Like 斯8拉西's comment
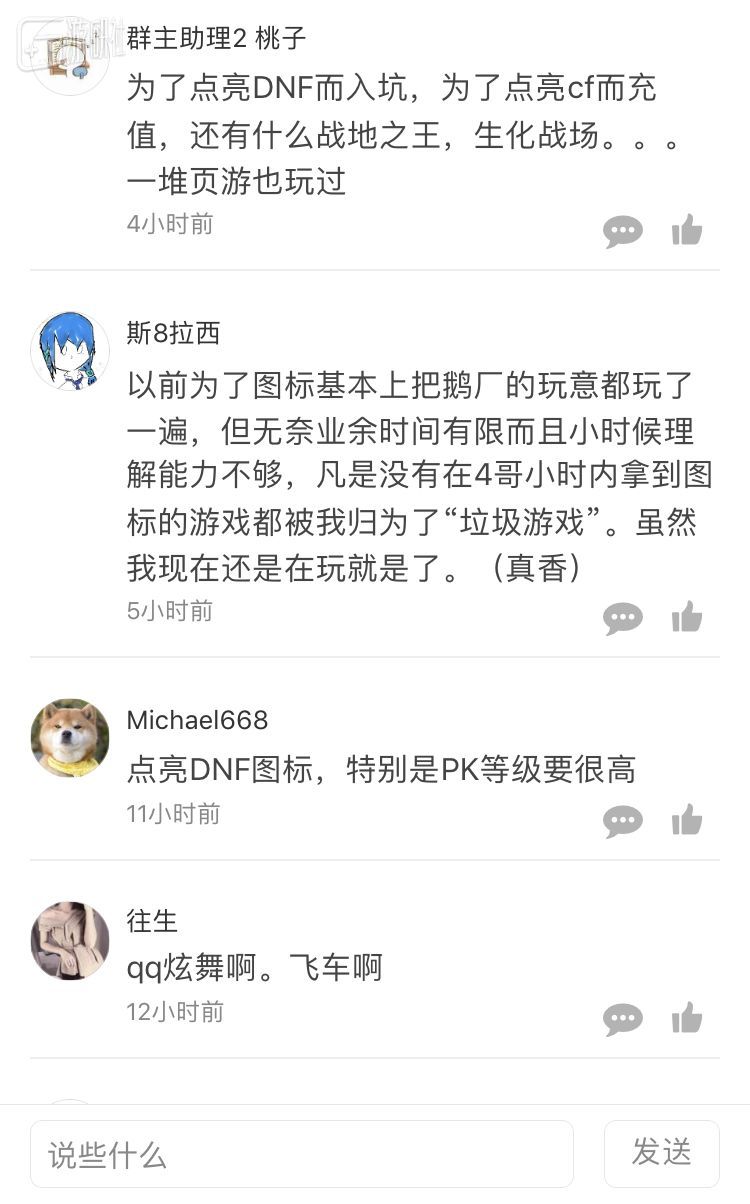 [687, 618]
